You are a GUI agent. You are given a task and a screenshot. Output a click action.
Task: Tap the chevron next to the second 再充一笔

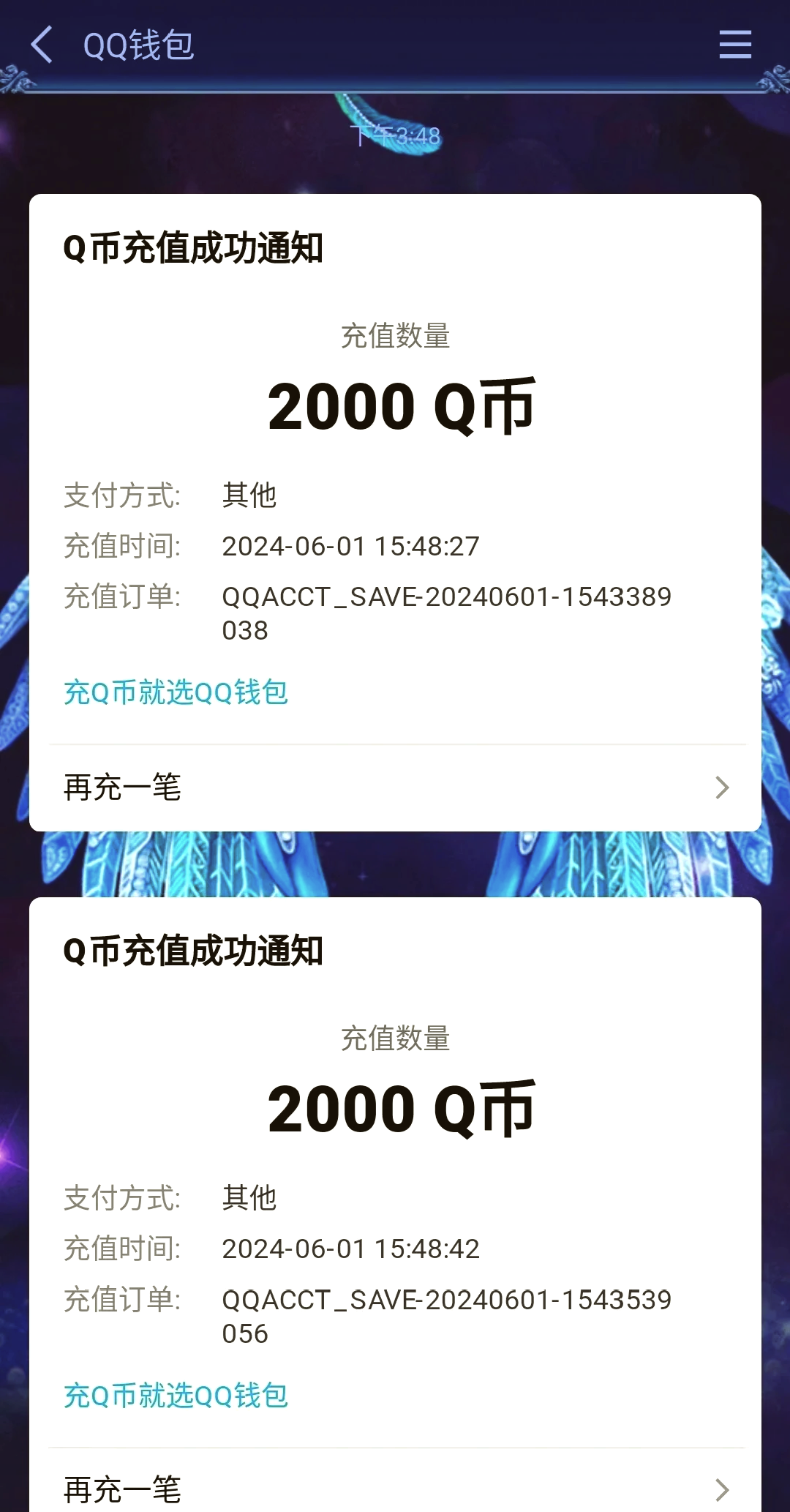click(723, 1489)
